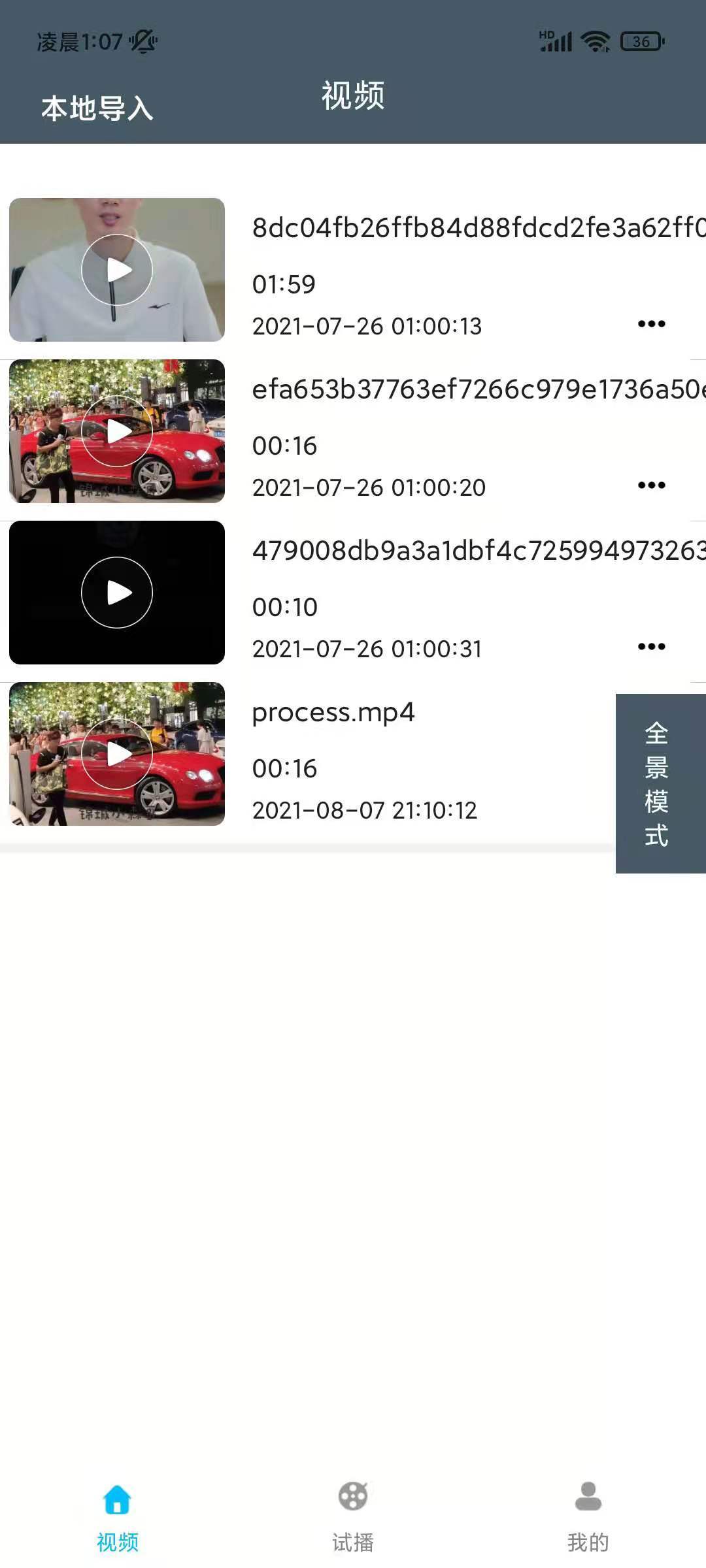Play the black 00:10 video thumbnail

(x=117, y=593)
